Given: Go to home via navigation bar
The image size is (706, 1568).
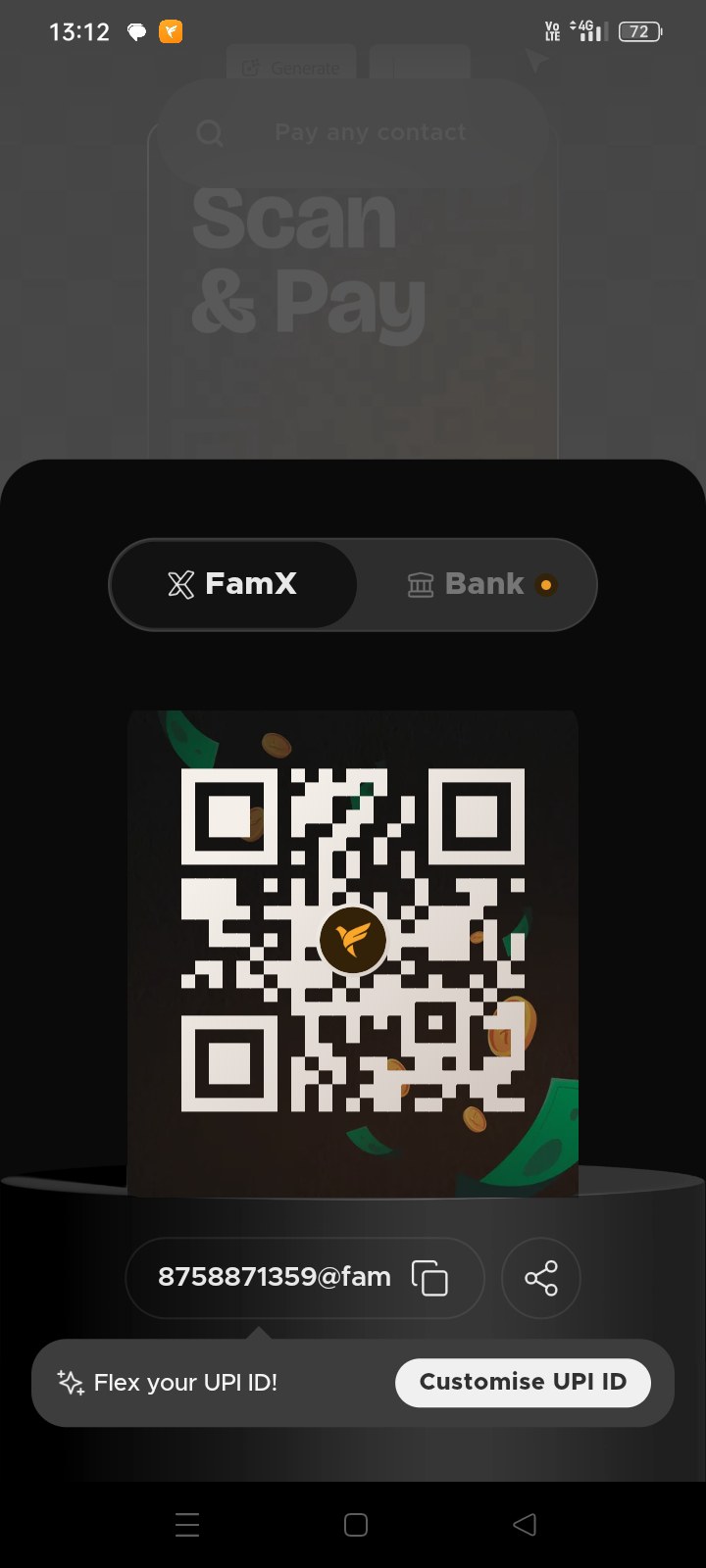Looking at the screenshot, I should pos(356,1524).
